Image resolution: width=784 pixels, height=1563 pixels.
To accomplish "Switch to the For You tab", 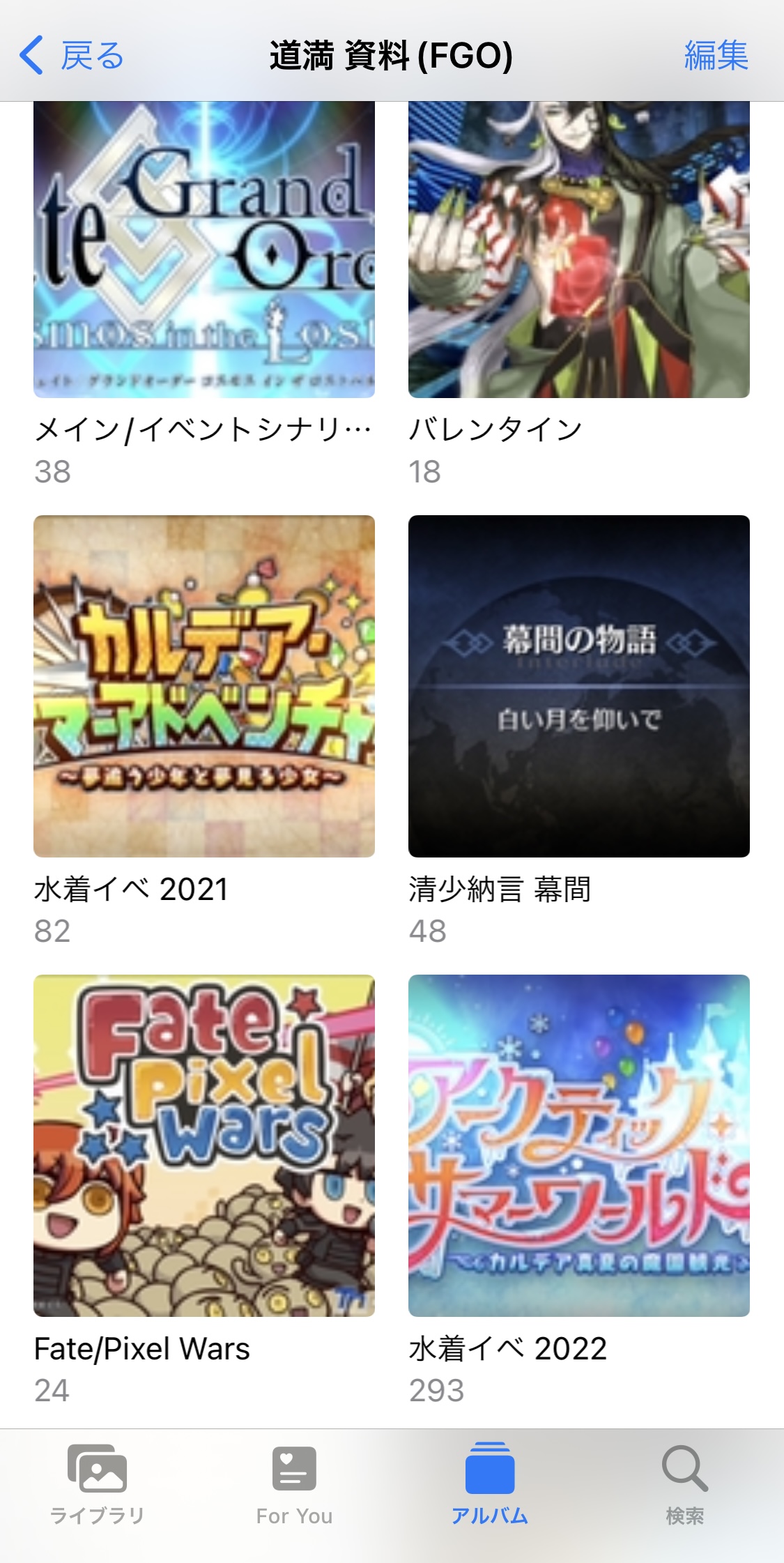I will [294, 1484].
